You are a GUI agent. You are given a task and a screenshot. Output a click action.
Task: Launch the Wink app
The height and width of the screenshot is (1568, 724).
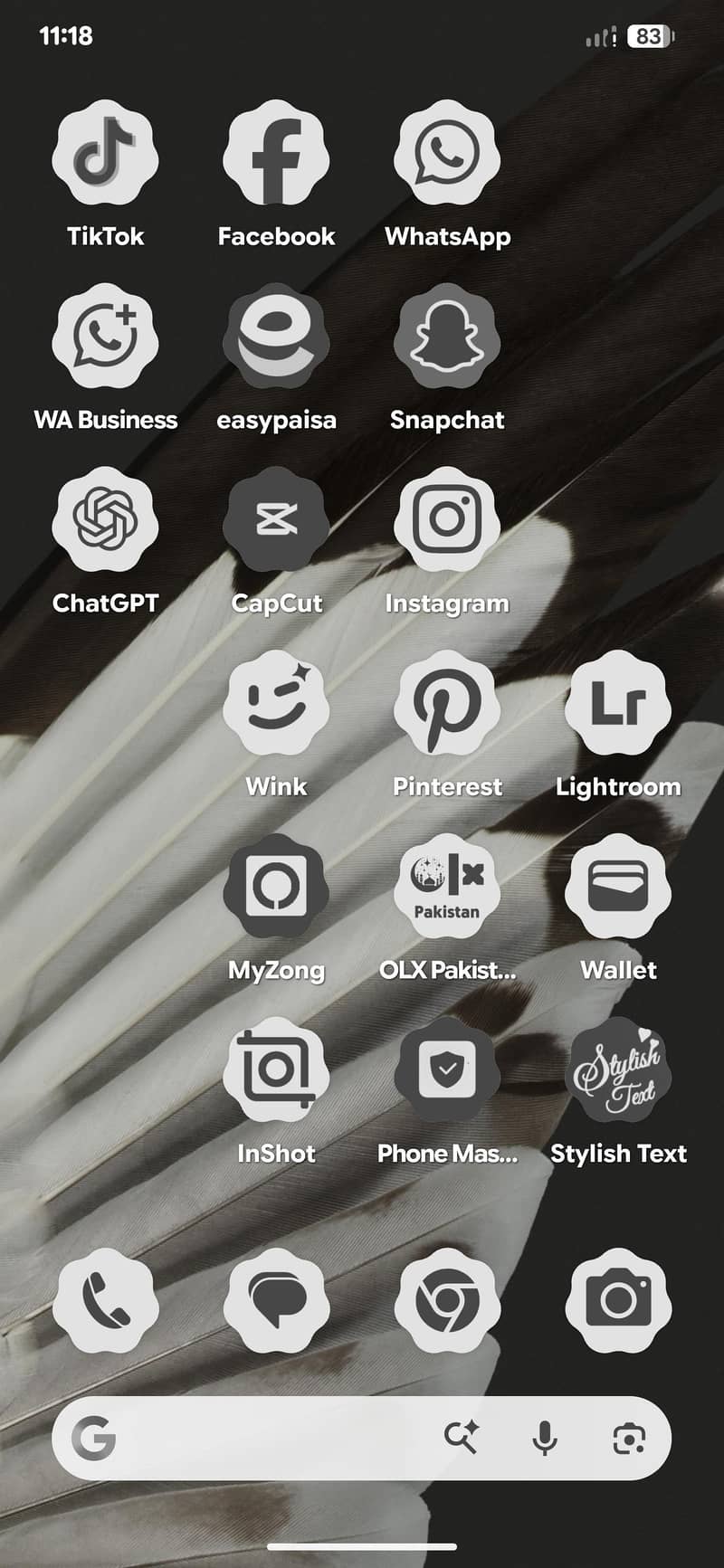coord(276,706)
